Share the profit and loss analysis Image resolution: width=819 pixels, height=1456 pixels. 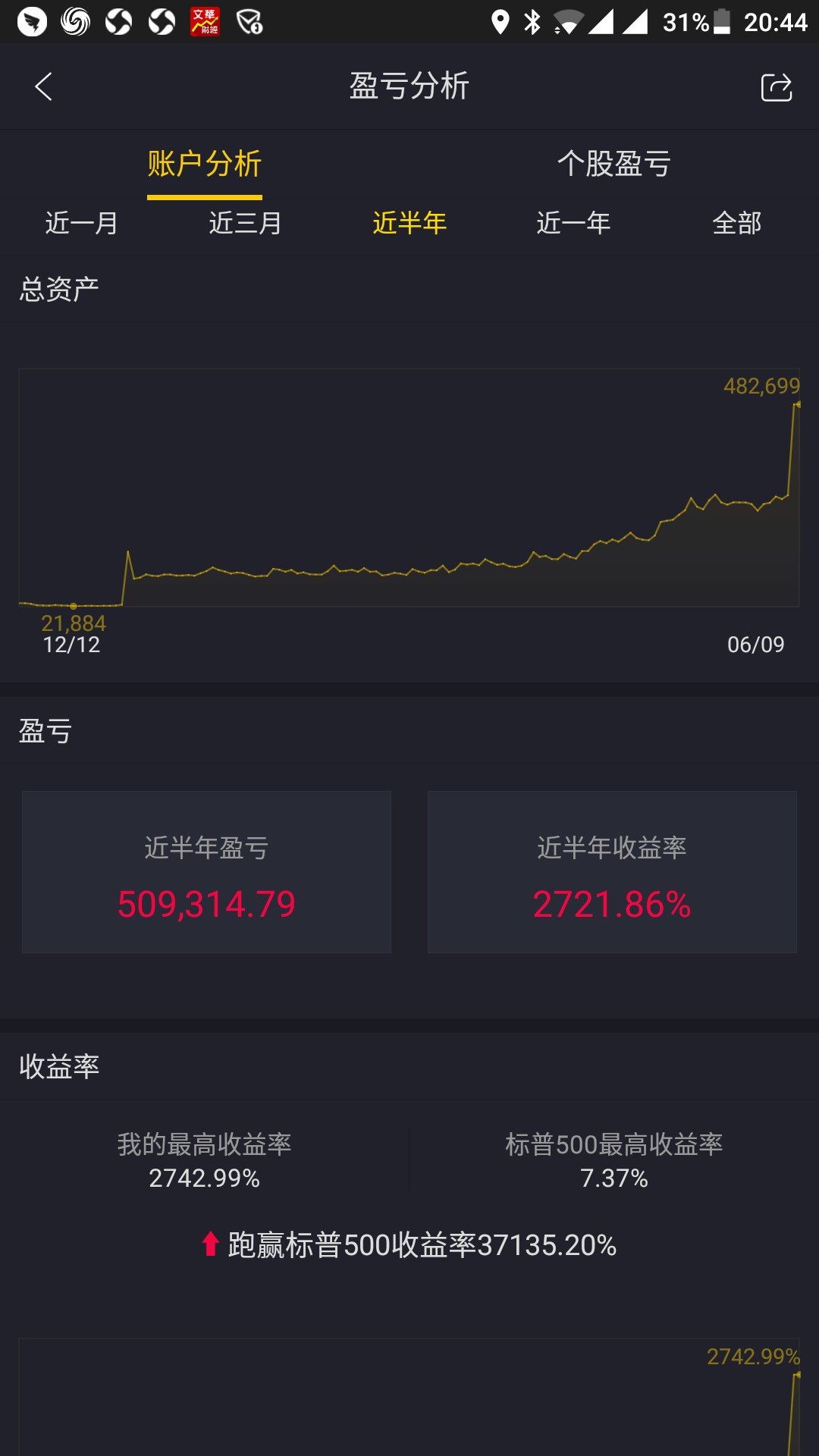pos(776,86)
